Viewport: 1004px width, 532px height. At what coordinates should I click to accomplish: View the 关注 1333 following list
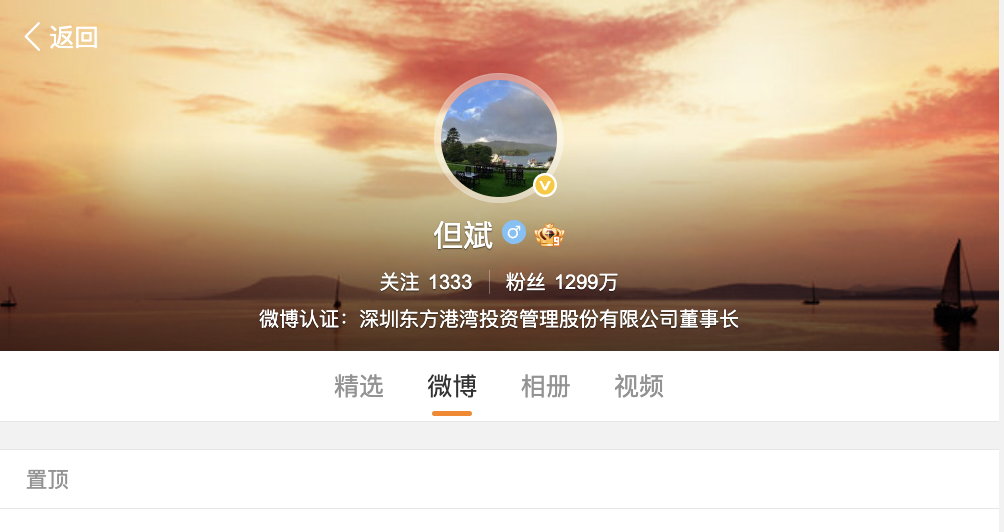point(425,282)
